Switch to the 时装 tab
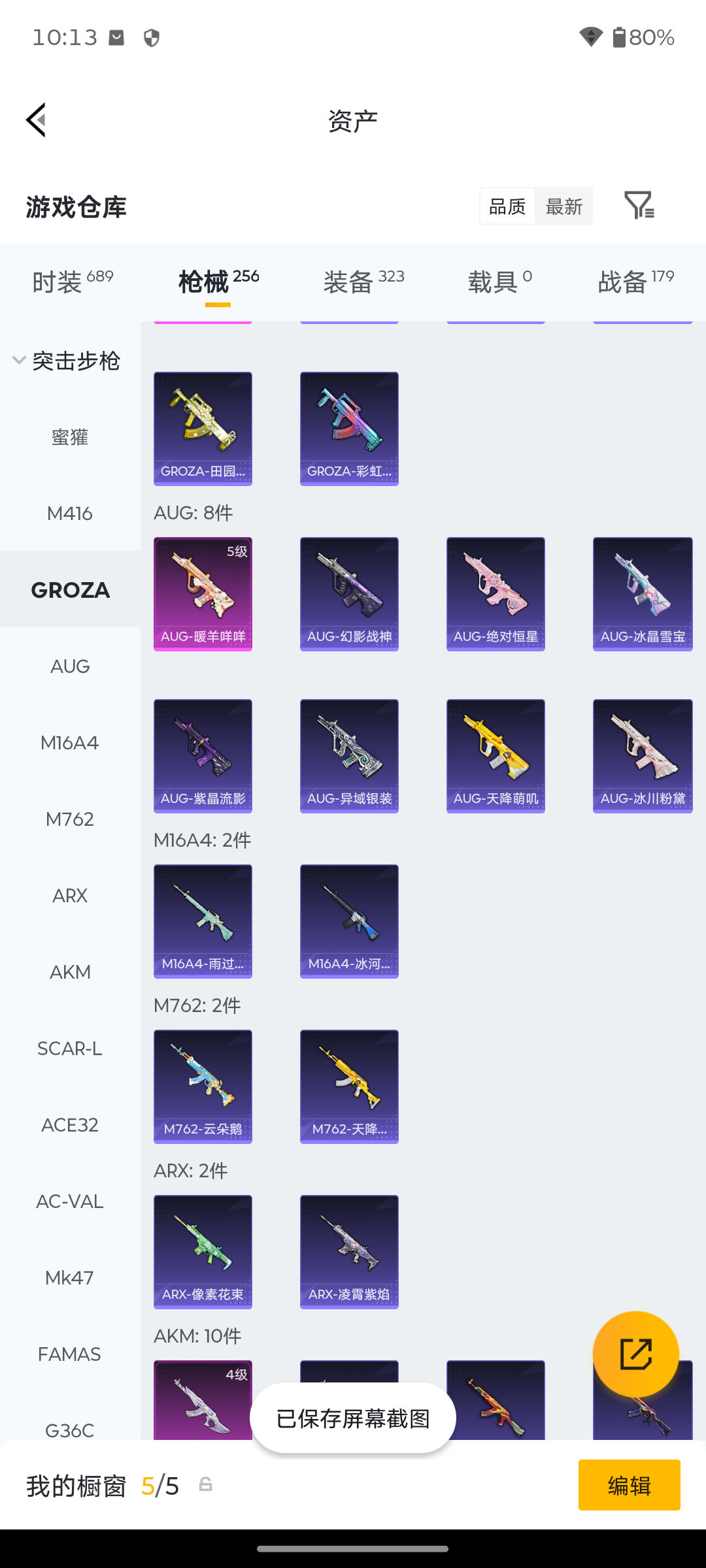Image resolution: width=706 pixels, height=1568 pixels. click(x=73, y=282)
